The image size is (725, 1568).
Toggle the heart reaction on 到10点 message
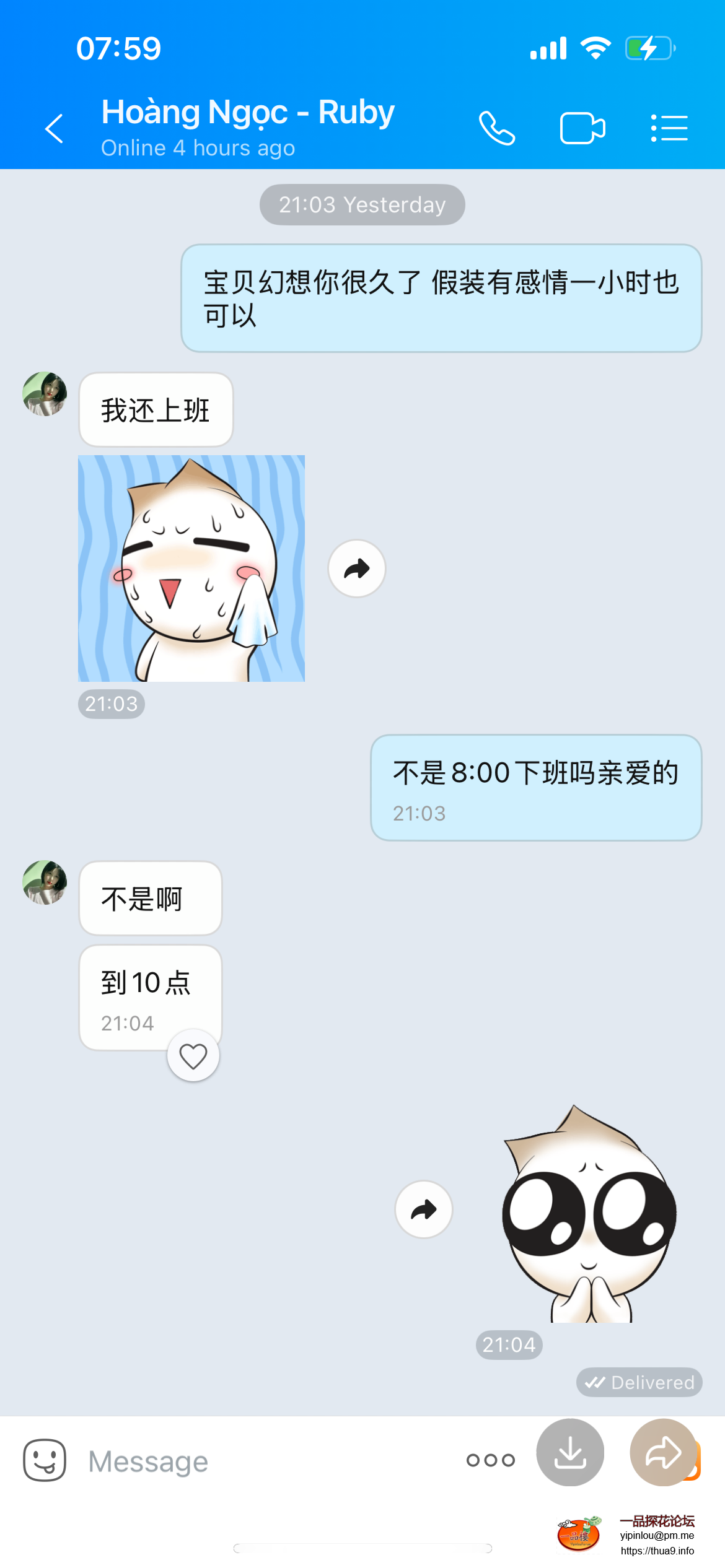[x=193, y=1056]
